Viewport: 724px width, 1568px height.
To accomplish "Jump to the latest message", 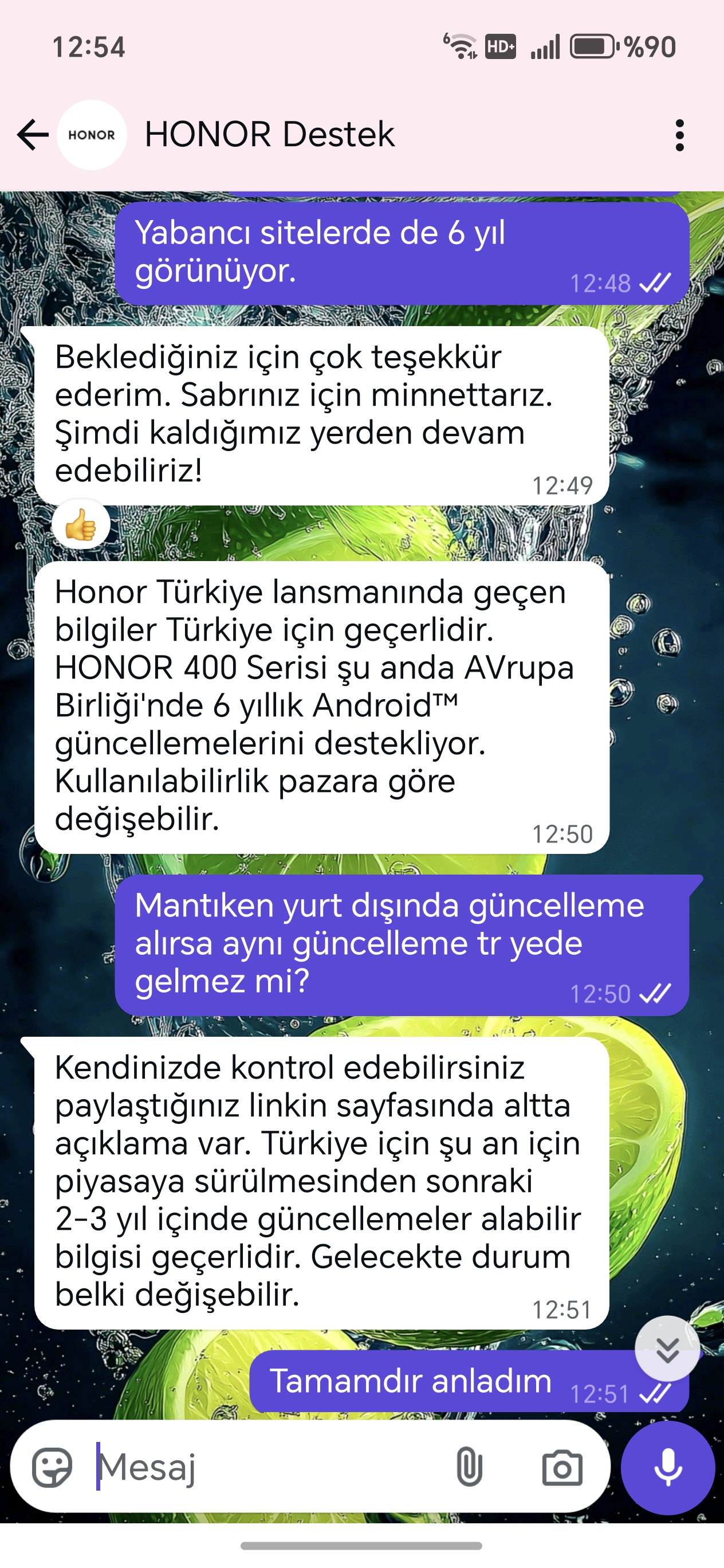I will point(667,1349).
